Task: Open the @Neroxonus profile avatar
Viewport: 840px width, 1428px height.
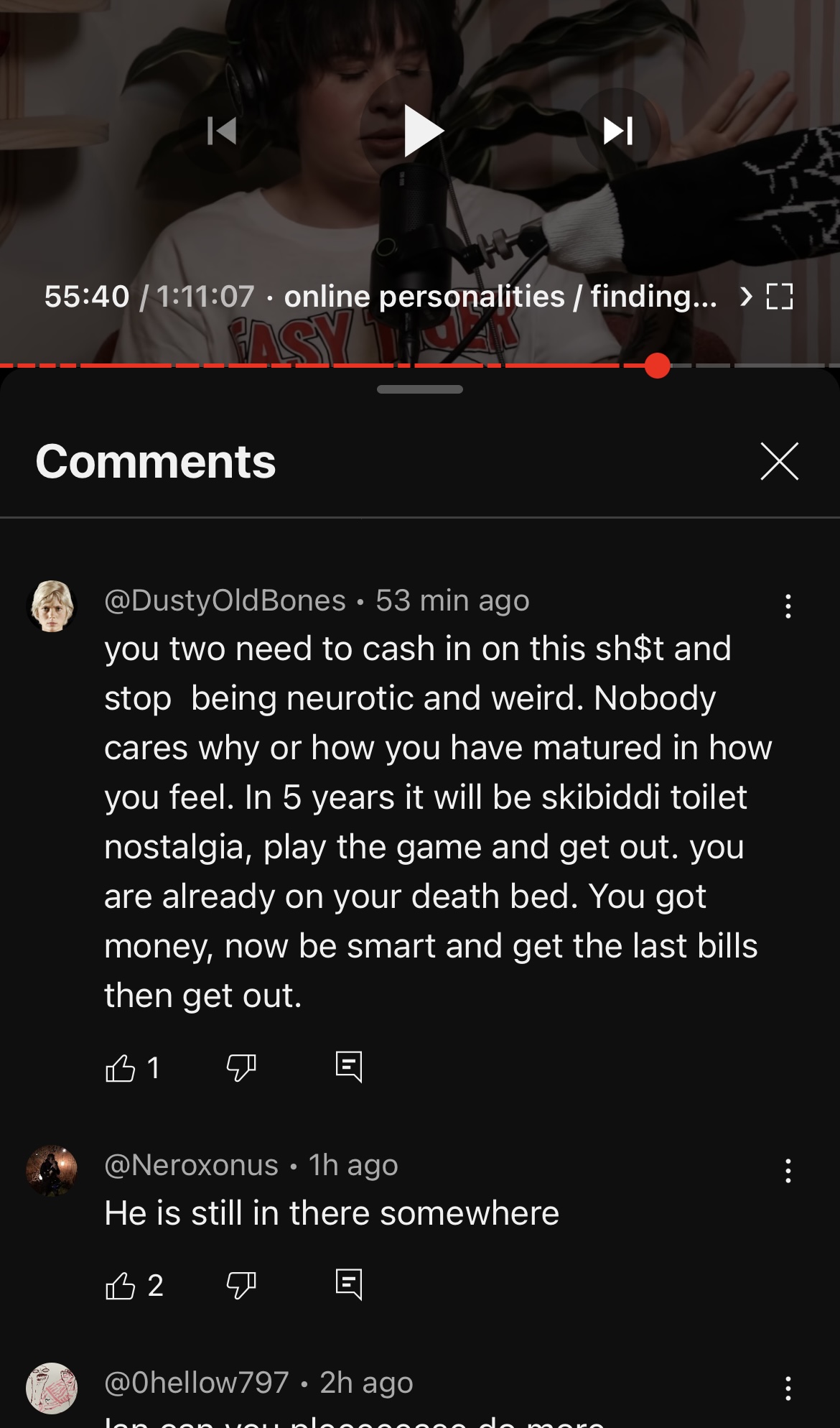Action: point(52,1170)
